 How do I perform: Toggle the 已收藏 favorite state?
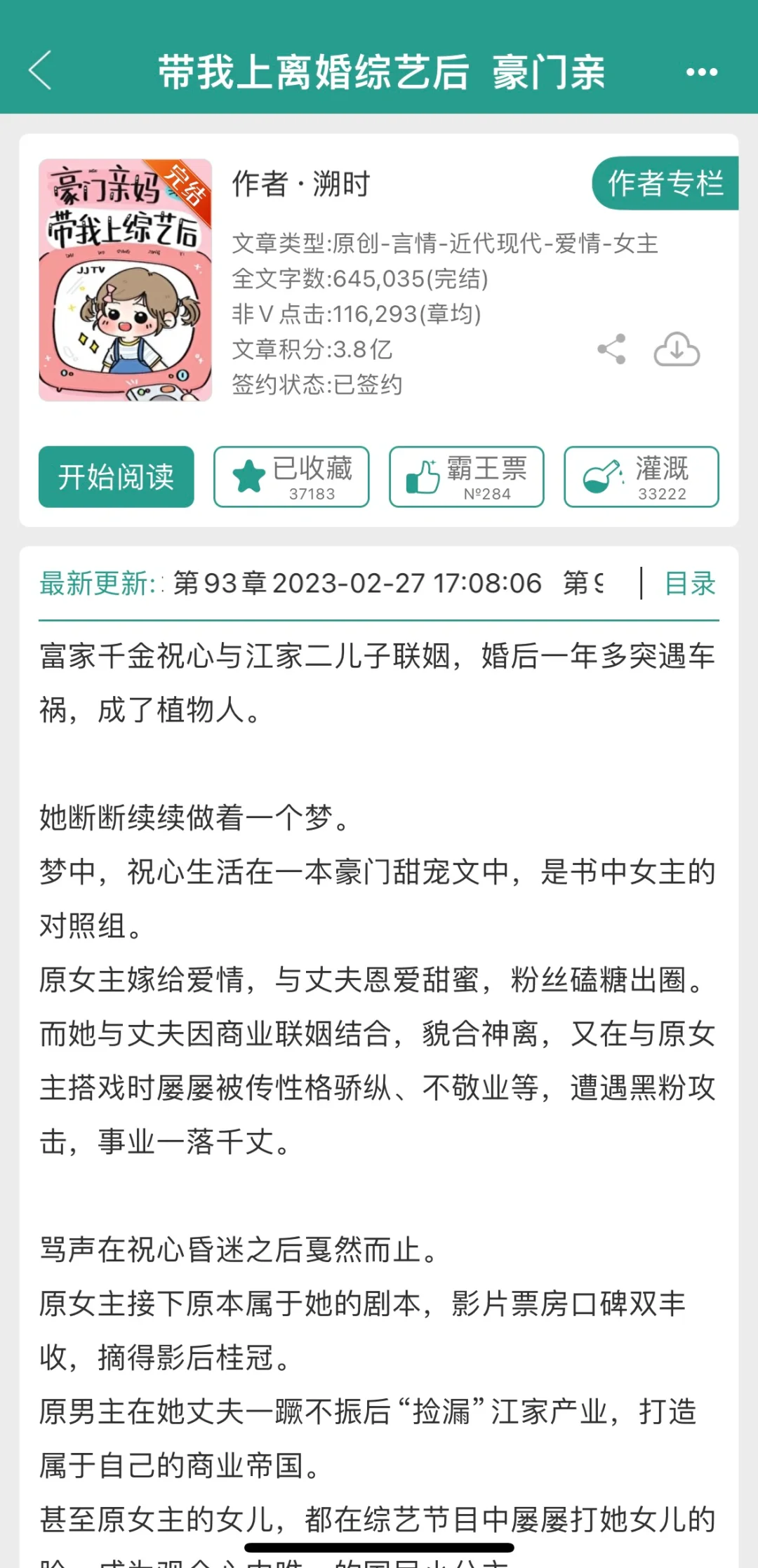tap(290, 477)
